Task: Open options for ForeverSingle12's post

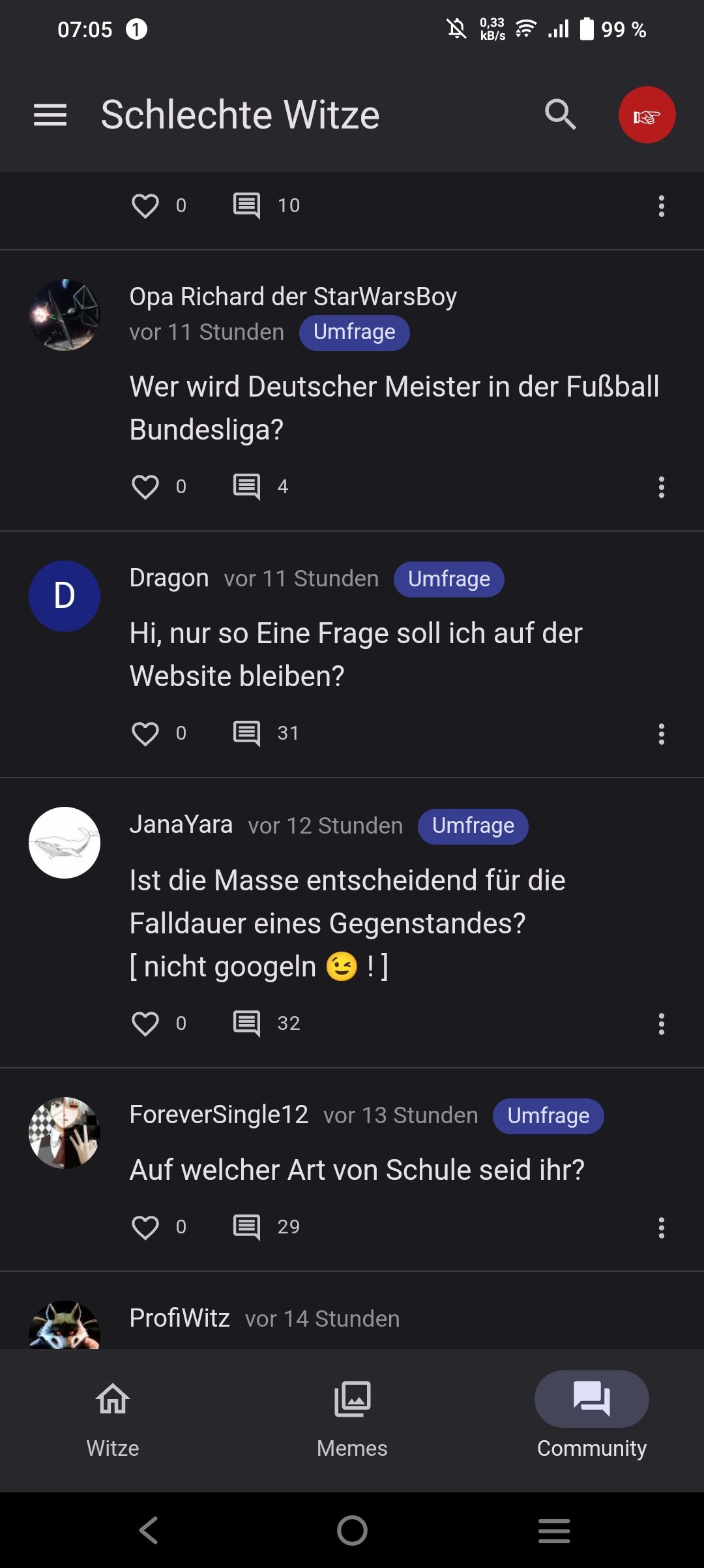Action: [x=661, y=1228]
